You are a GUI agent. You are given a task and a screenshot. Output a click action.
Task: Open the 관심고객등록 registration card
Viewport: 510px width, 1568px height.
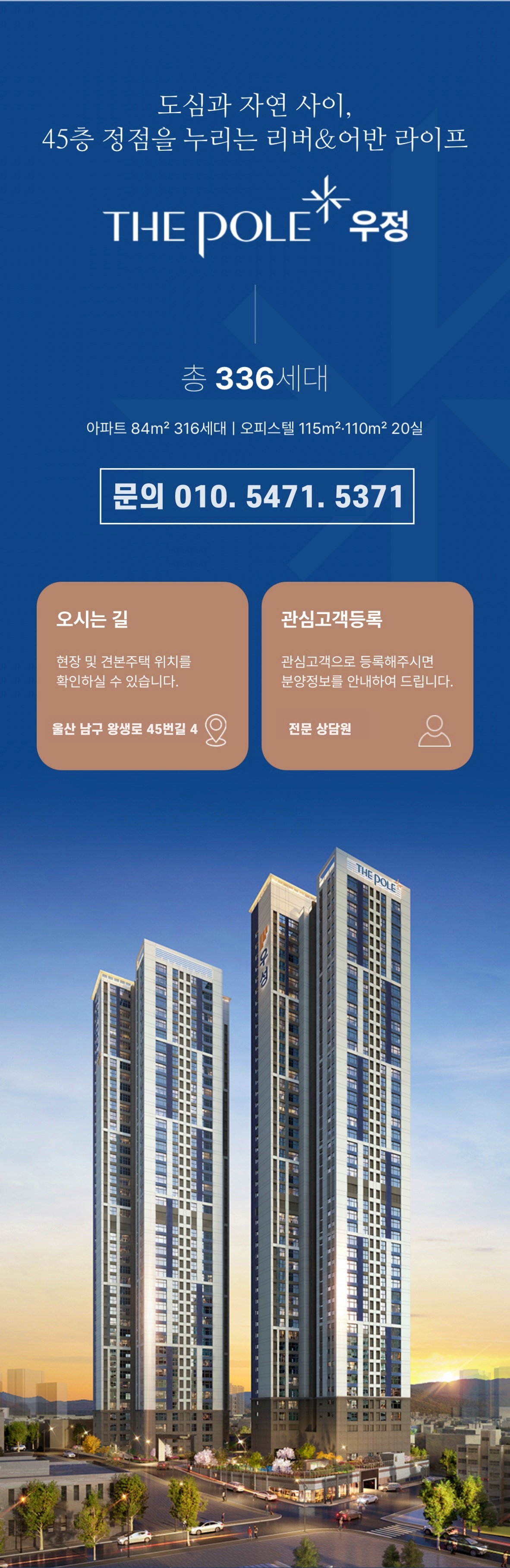coord(367,676)
